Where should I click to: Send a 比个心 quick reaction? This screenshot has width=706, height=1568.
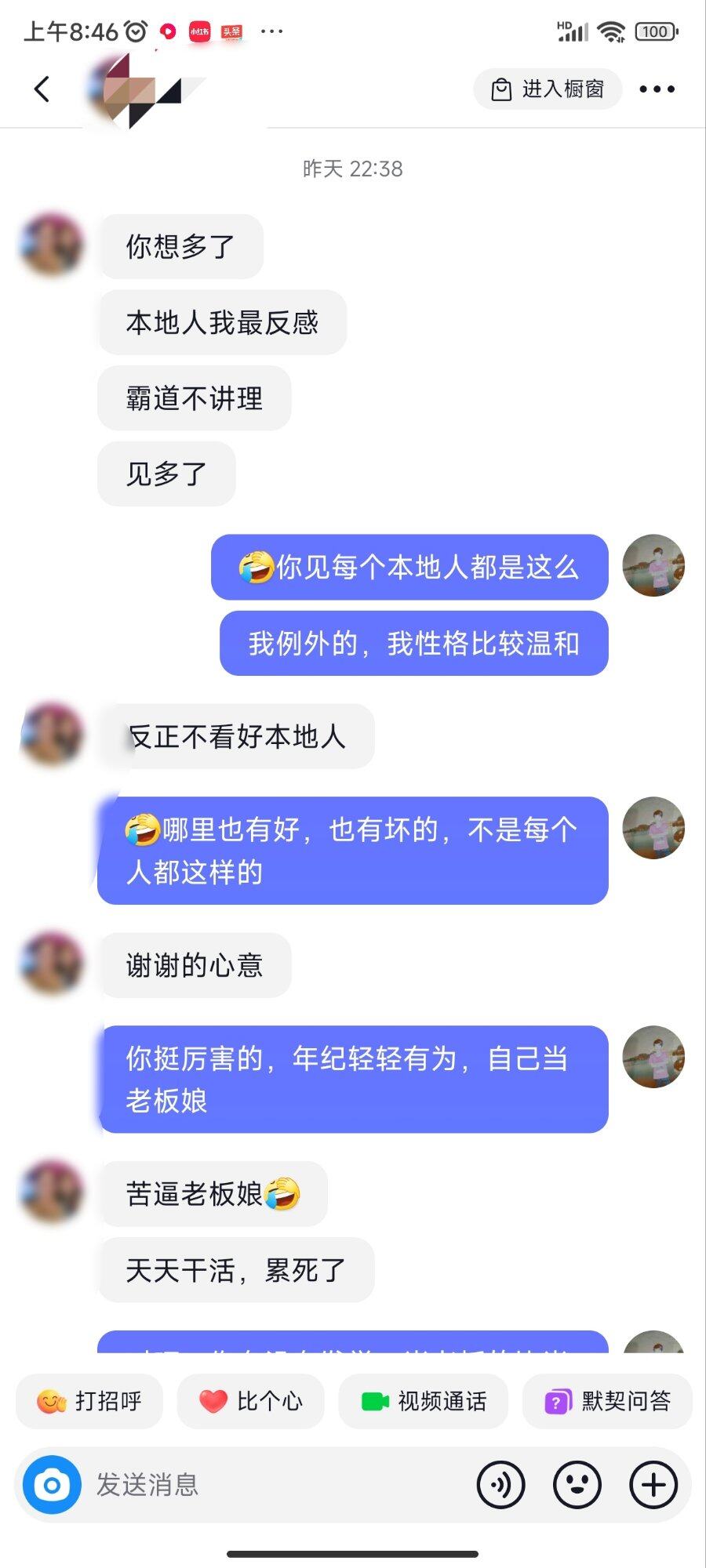[x=250, y=1401]
